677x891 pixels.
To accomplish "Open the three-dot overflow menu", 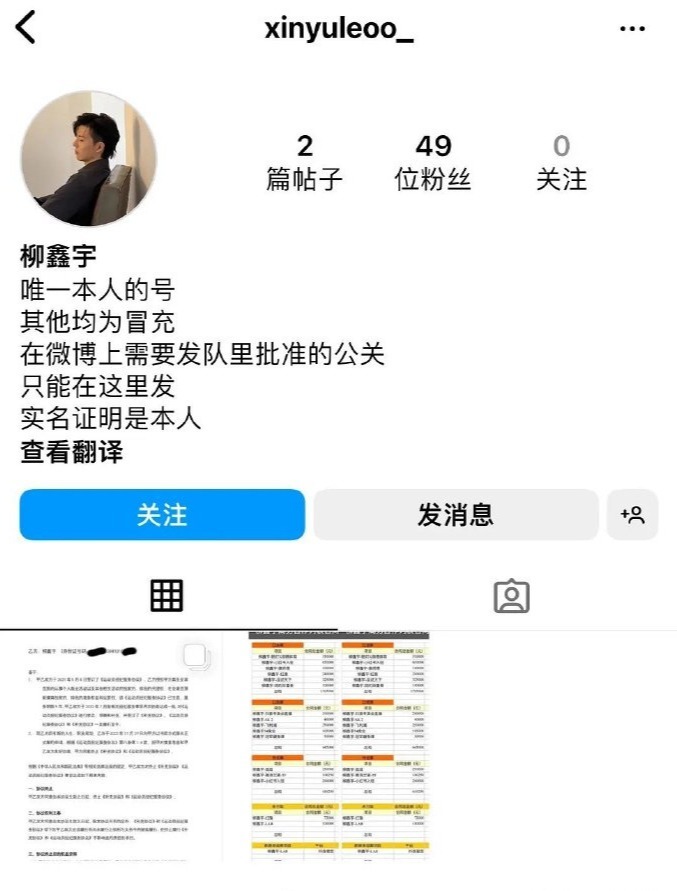I will (632, 29).
